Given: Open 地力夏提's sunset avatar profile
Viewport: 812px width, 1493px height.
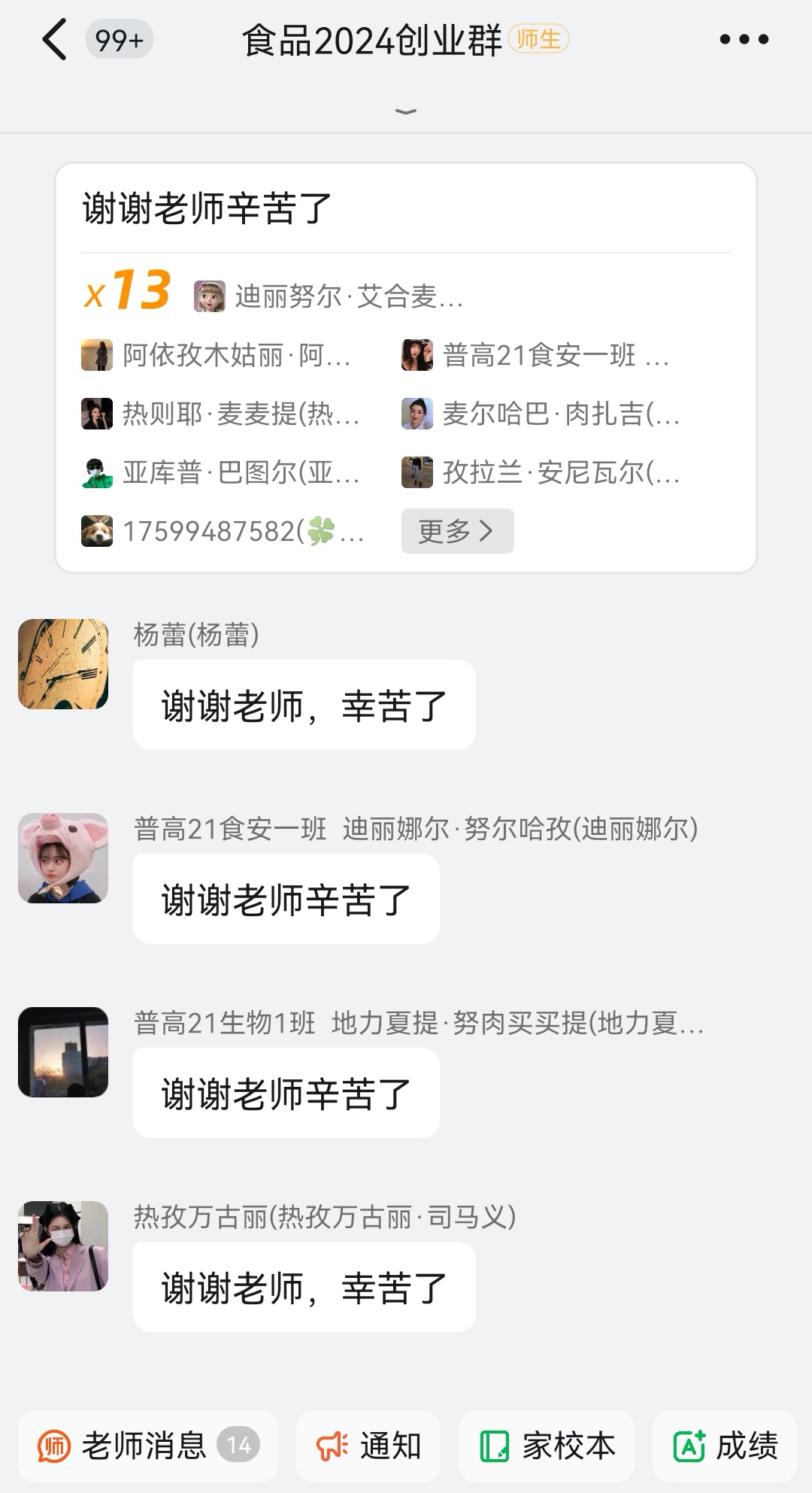Looking at the screenshot, I should (x=63, y=1052).
